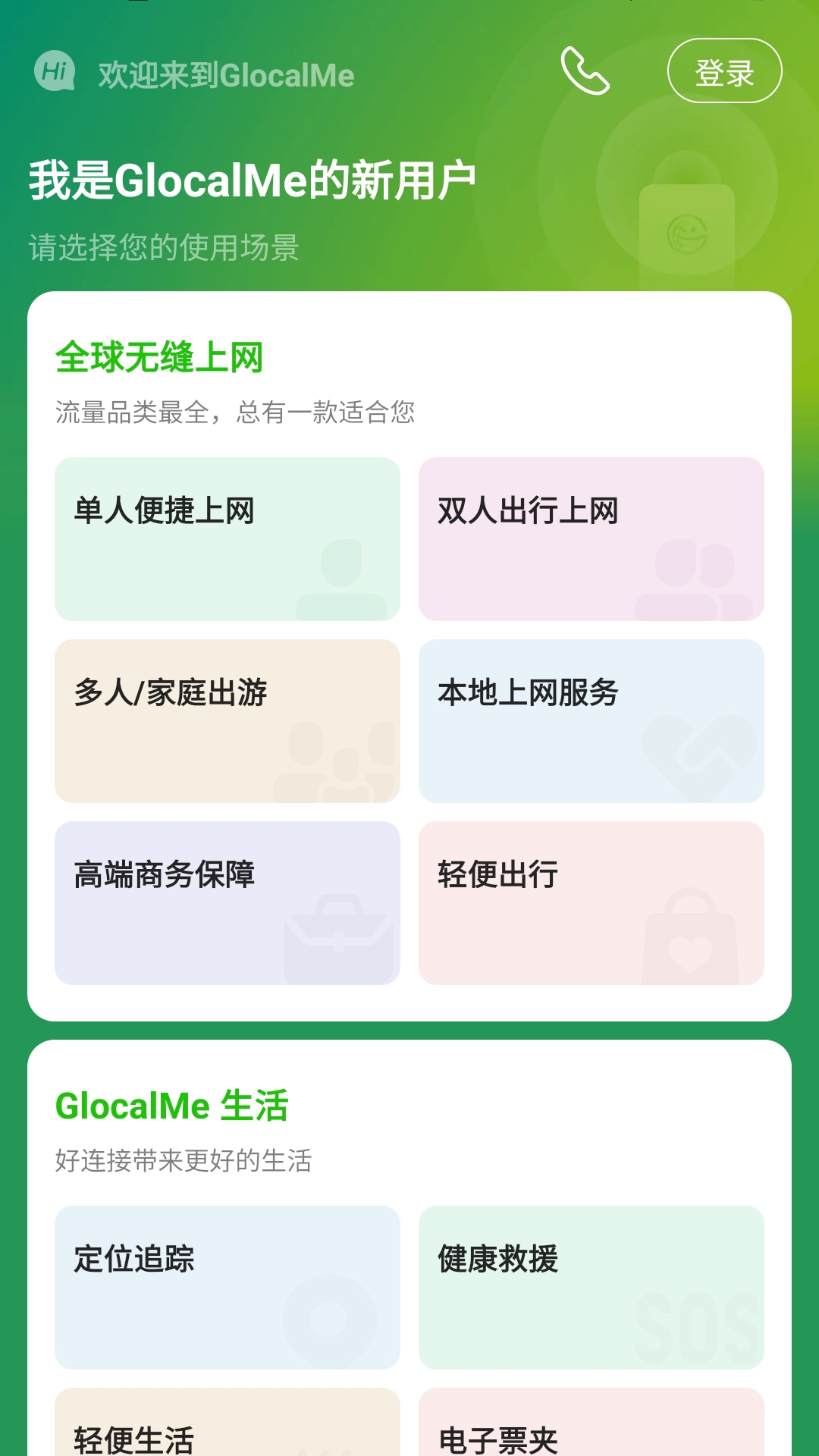Select the 多人/家庭出游 scenario card
The height and width of the screenshot is (1456, 819).
tap(227, 720)
